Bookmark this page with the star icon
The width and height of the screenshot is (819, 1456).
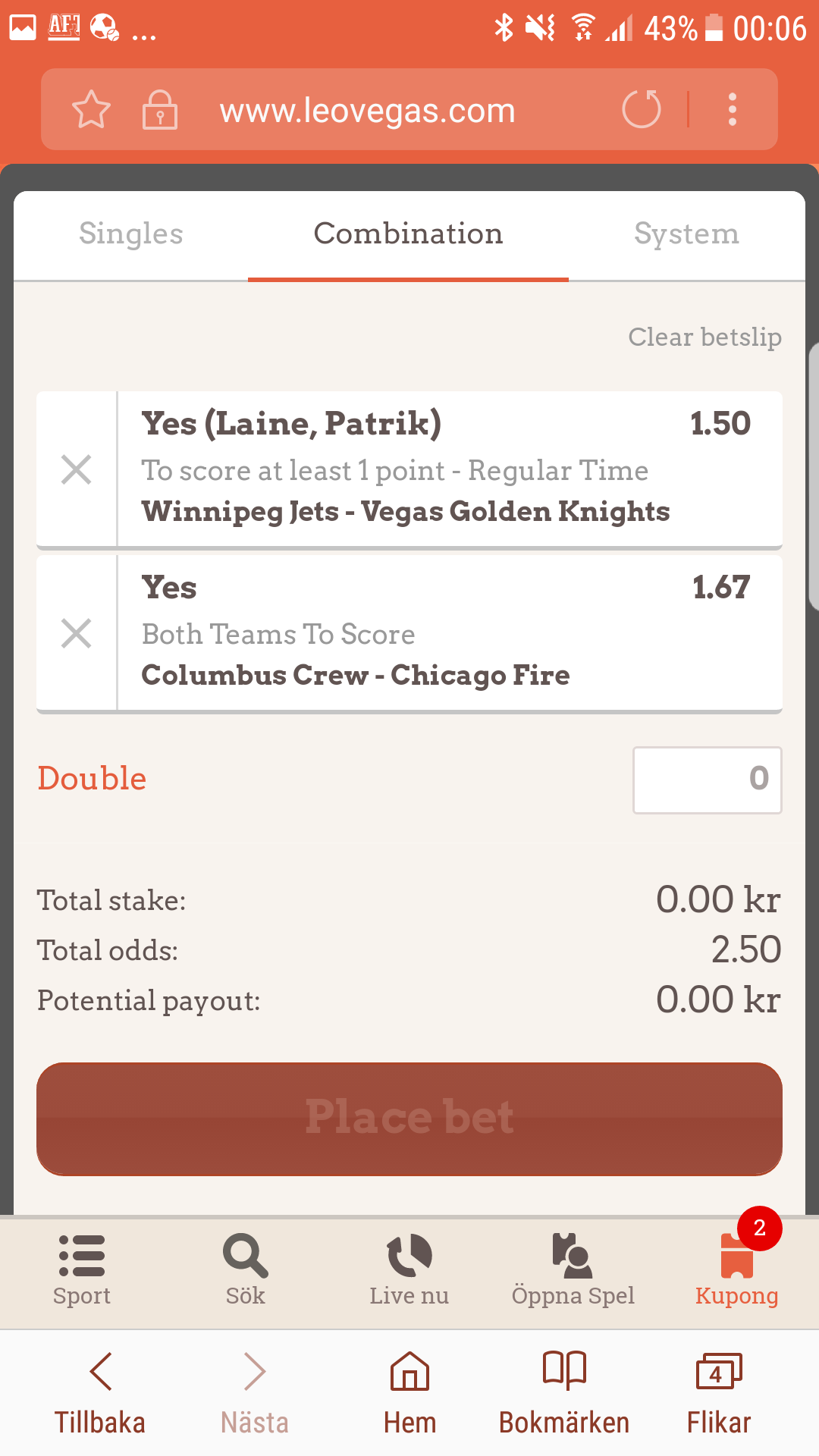[x=92, y=110]
